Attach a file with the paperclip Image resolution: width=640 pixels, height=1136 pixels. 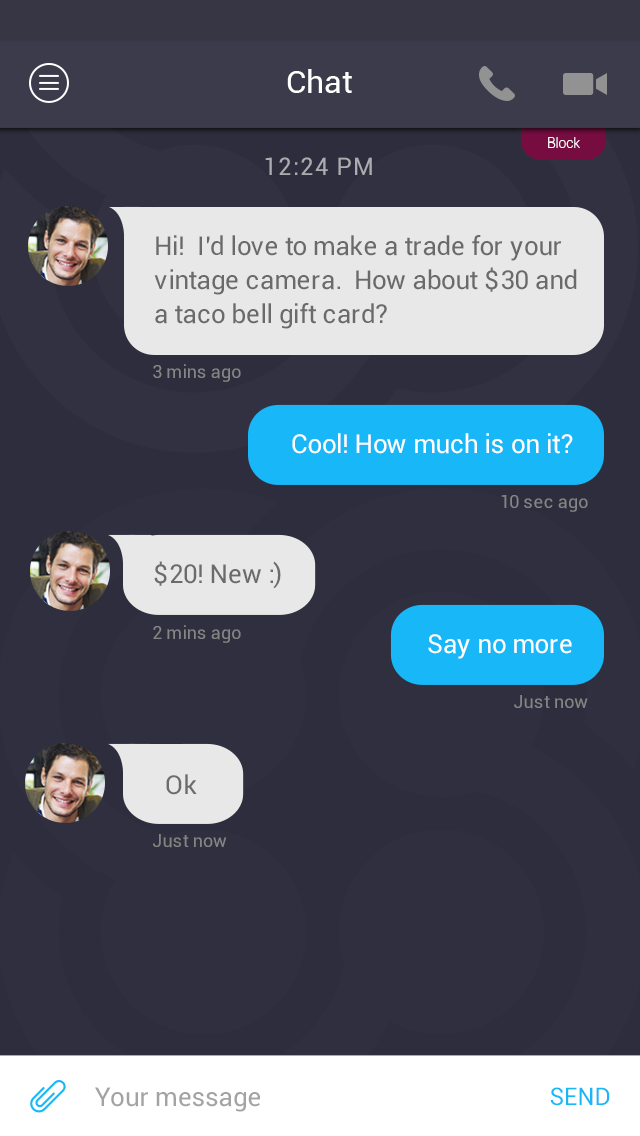click(48, 1096)
